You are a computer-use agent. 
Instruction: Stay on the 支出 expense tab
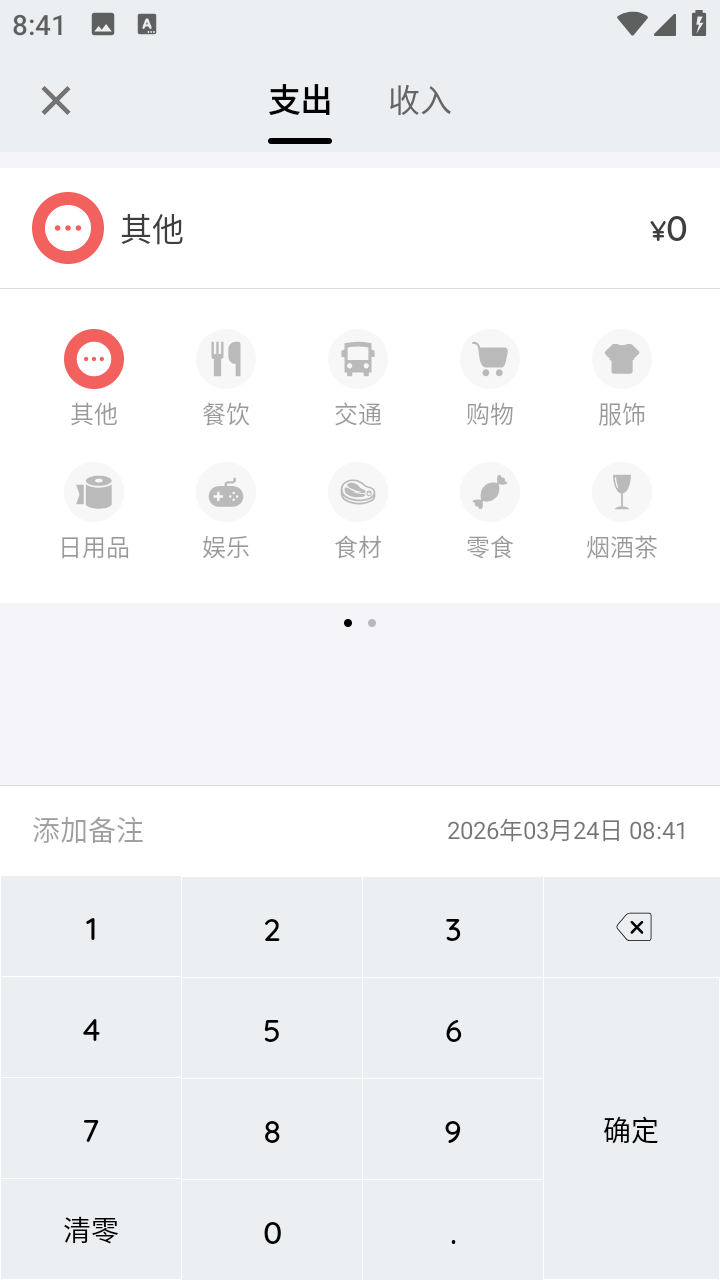click(x=299, y=101)
